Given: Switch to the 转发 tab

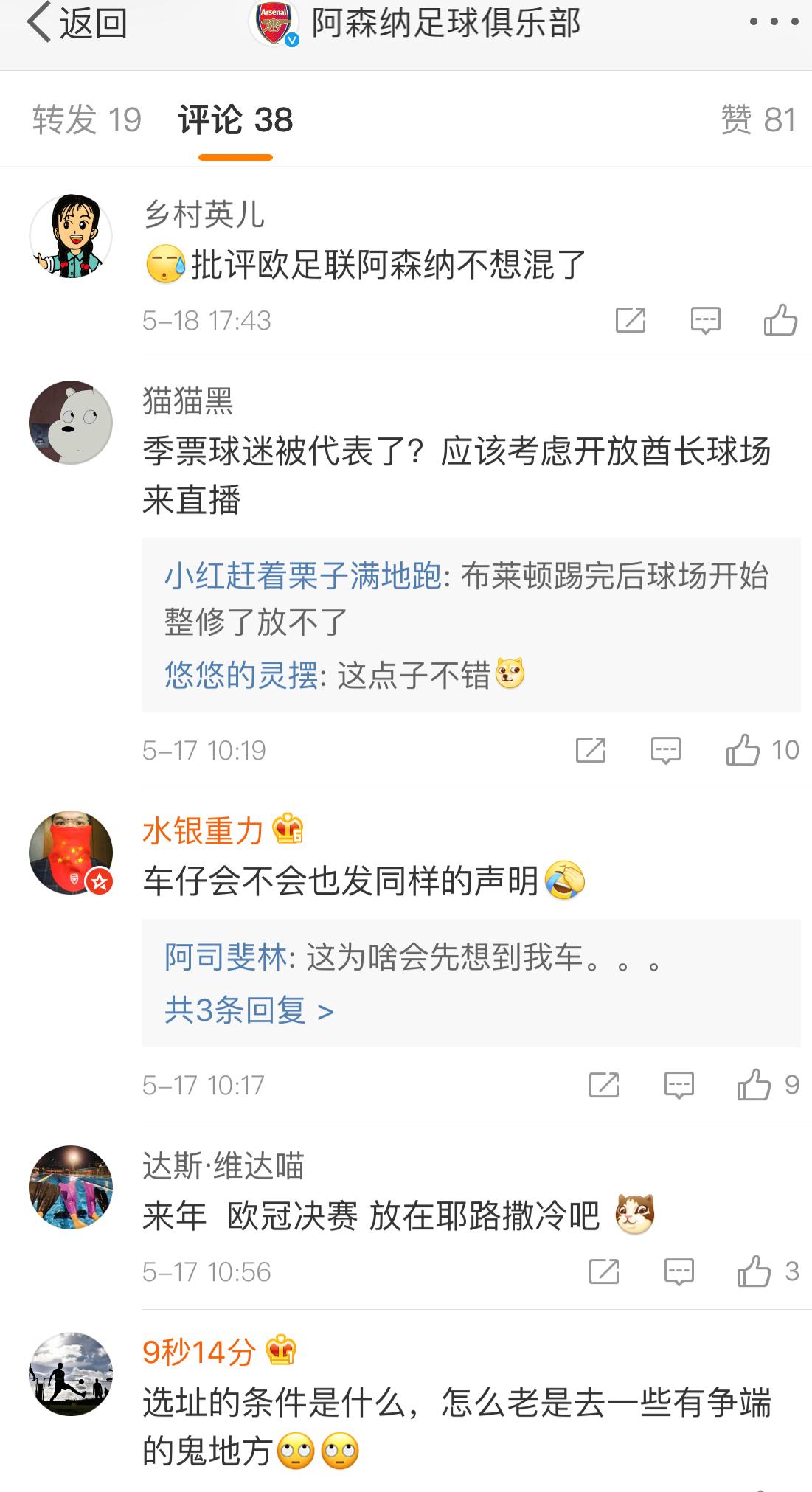Looking at the screenshot, I should (87, 119).
